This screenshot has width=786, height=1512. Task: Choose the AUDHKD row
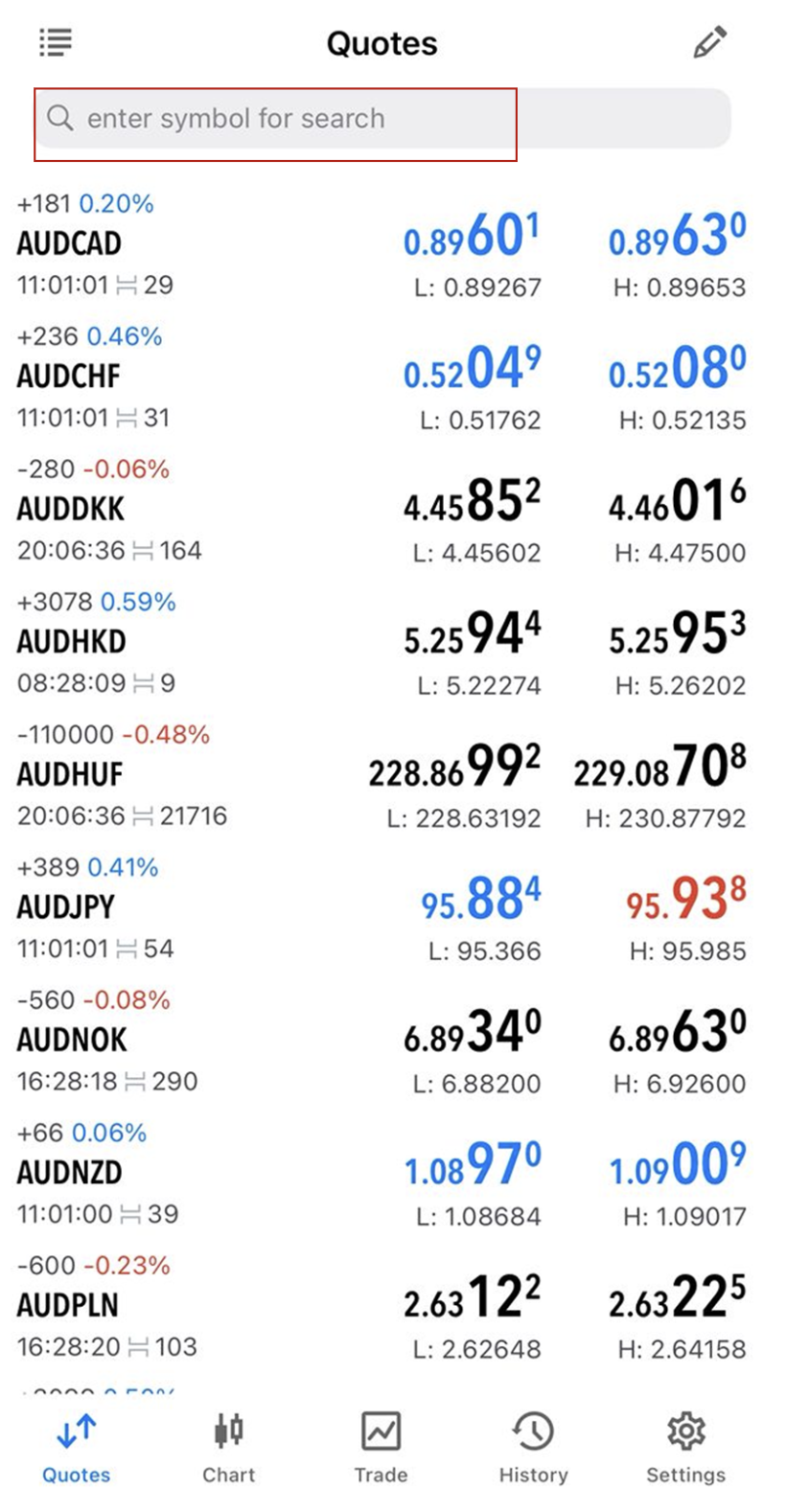(x=72, y=642)
